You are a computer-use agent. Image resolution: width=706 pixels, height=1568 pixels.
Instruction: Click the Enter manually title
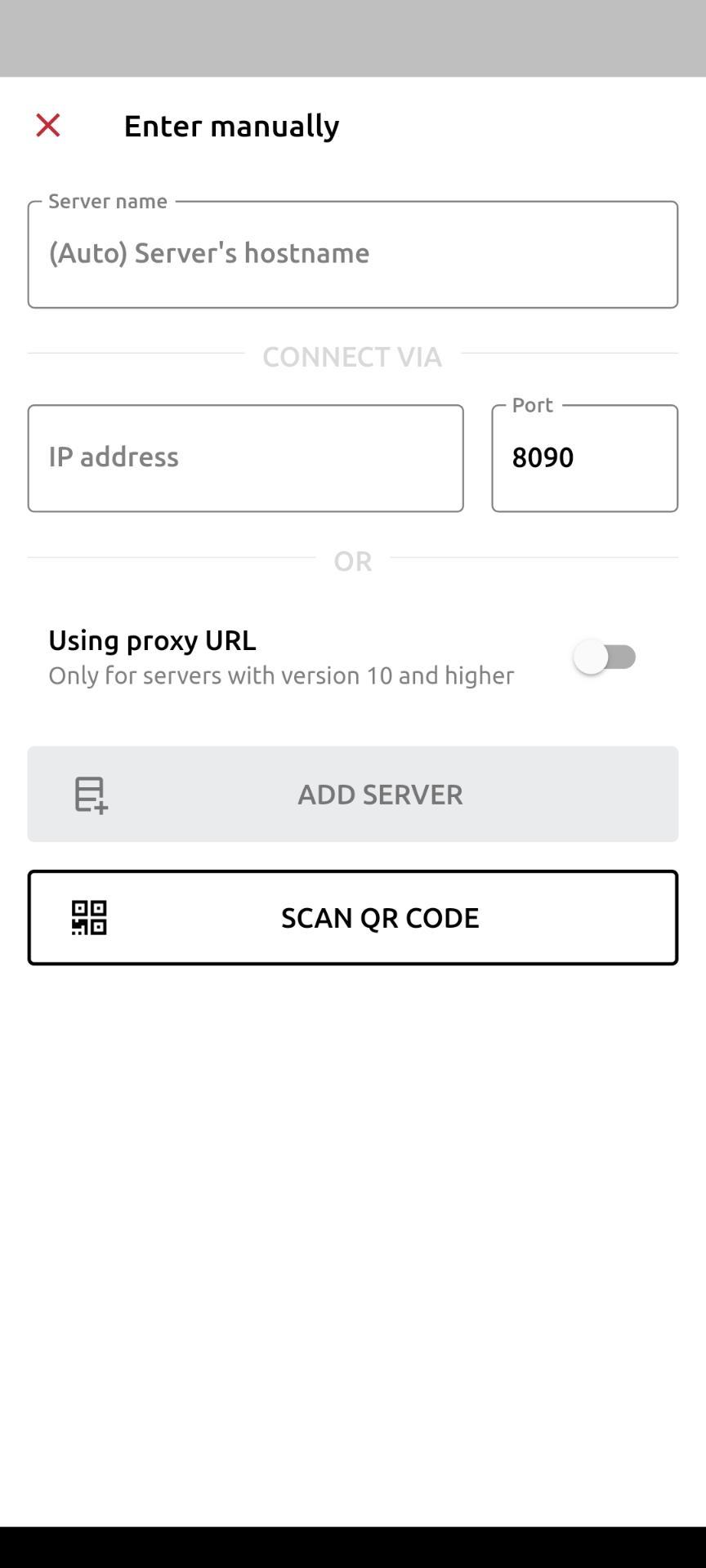click(231, 126)
